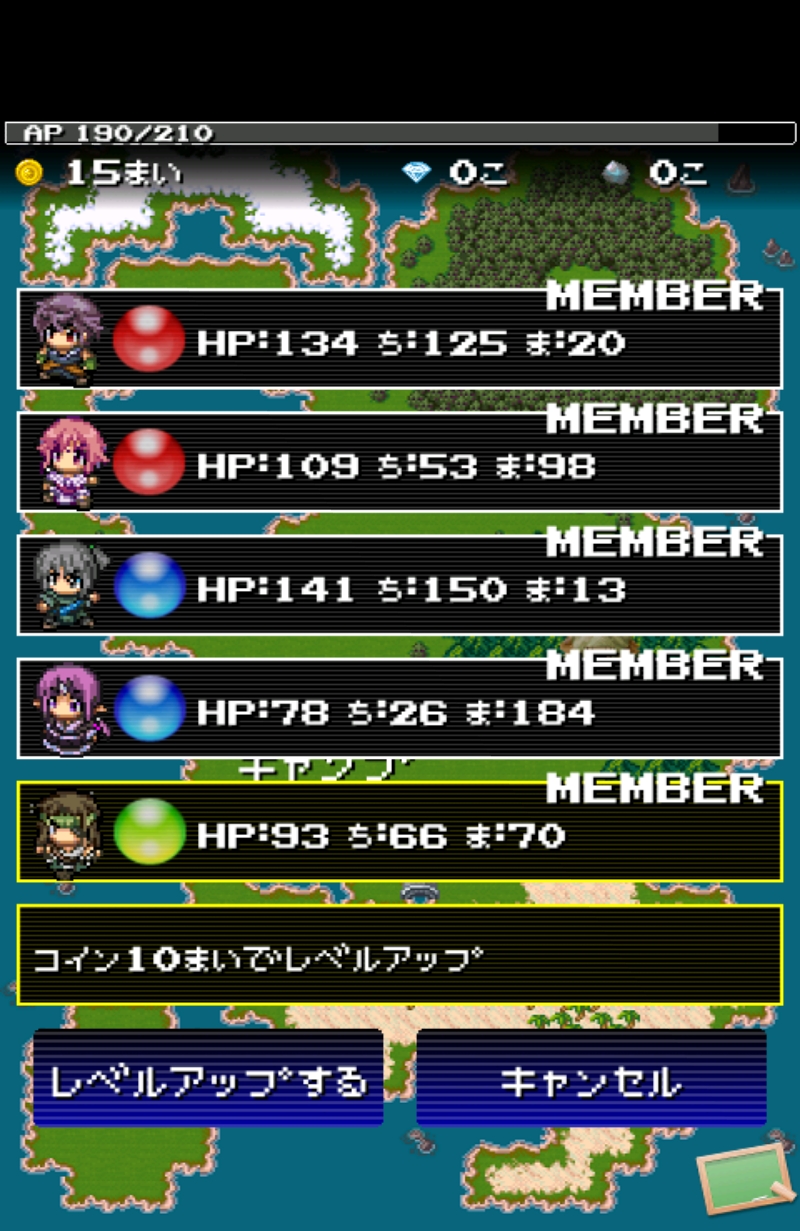Screen dimensions: 800x1231
Task: Select the member with HP:134
Action: point(399,340)
